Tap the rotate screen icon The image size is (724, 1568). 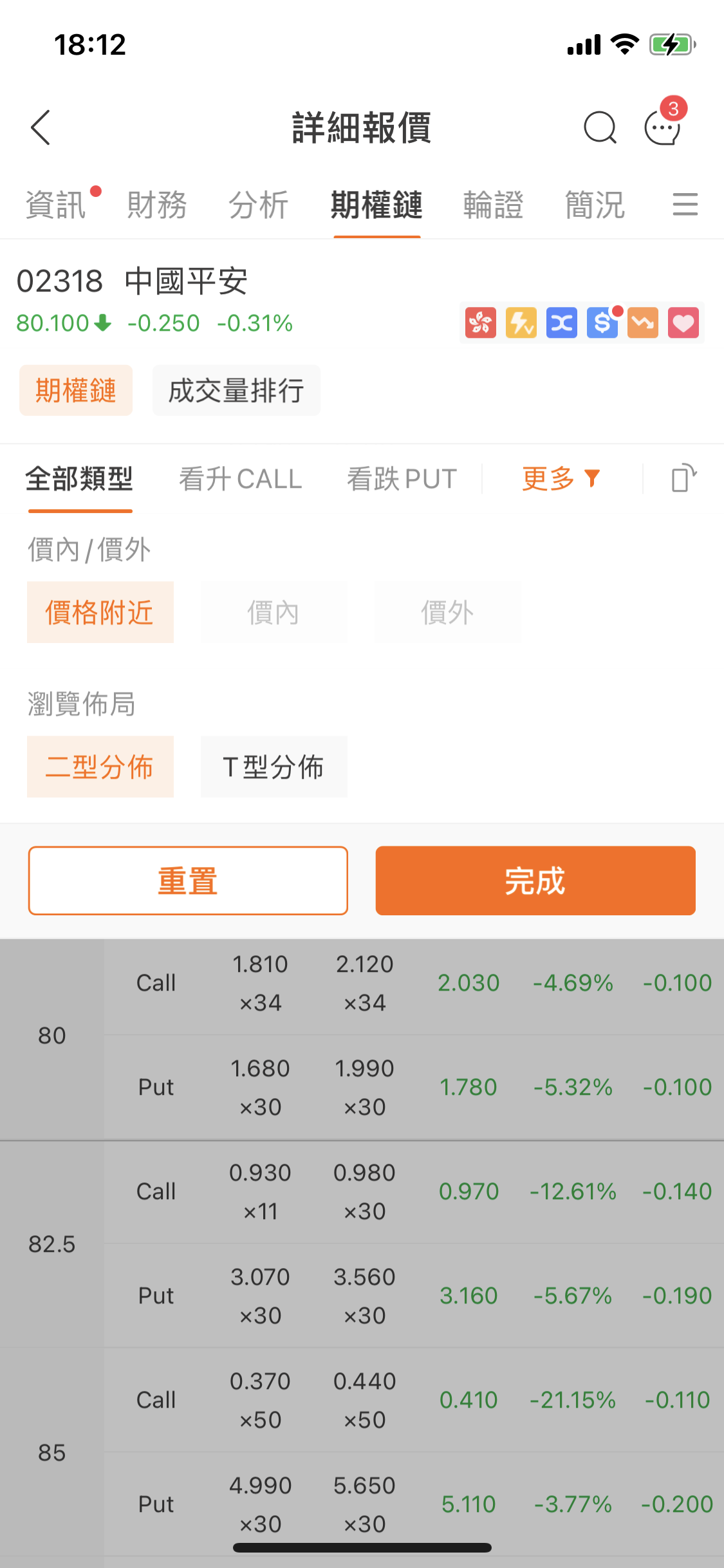coord(684,478)
